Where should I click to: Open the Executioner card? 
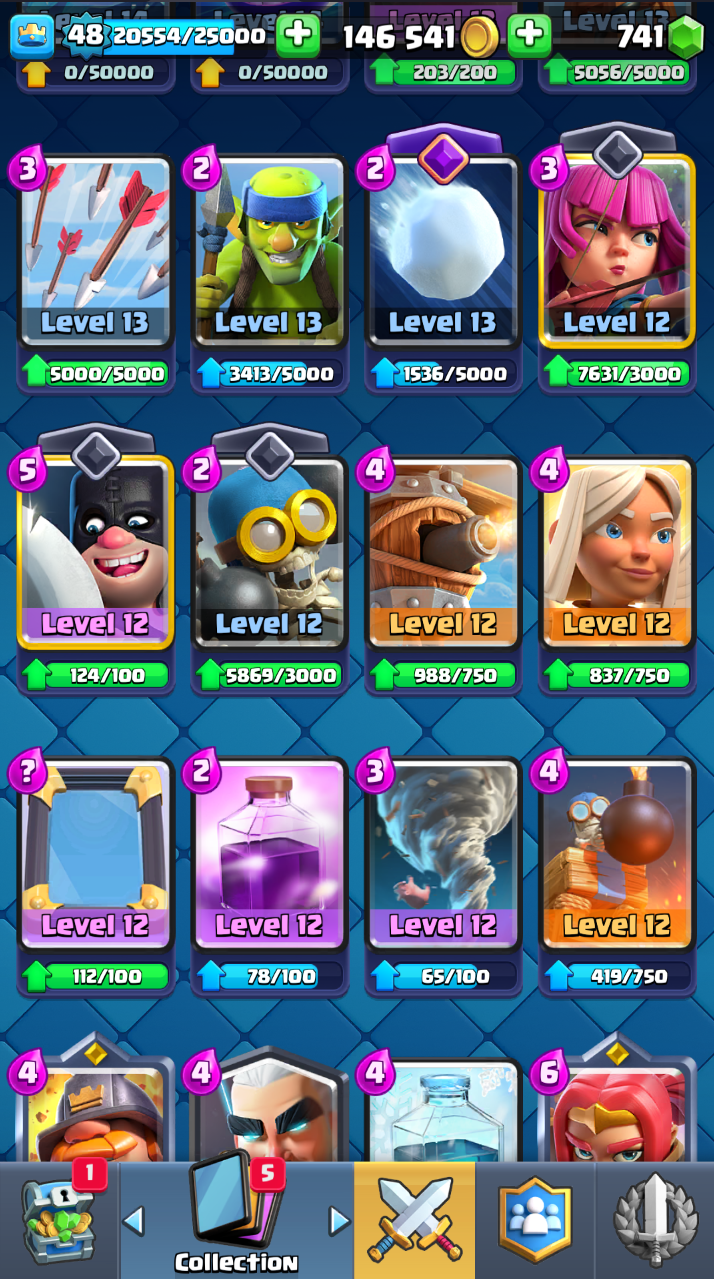[x=96, y=552]
